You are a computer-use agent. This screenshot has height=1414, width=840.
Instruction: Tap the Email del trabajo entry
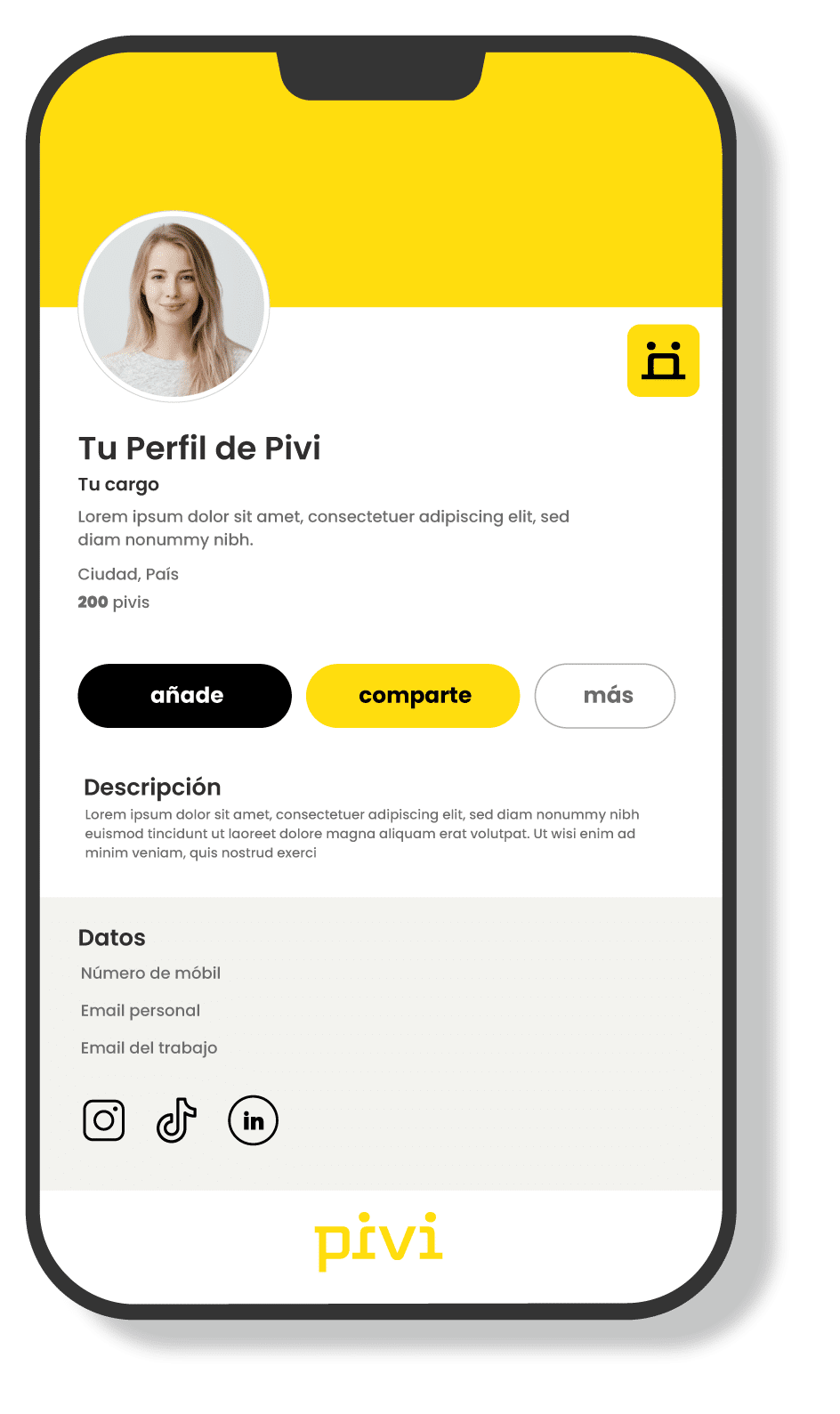pyautogui.click(x=148, y=1048)
